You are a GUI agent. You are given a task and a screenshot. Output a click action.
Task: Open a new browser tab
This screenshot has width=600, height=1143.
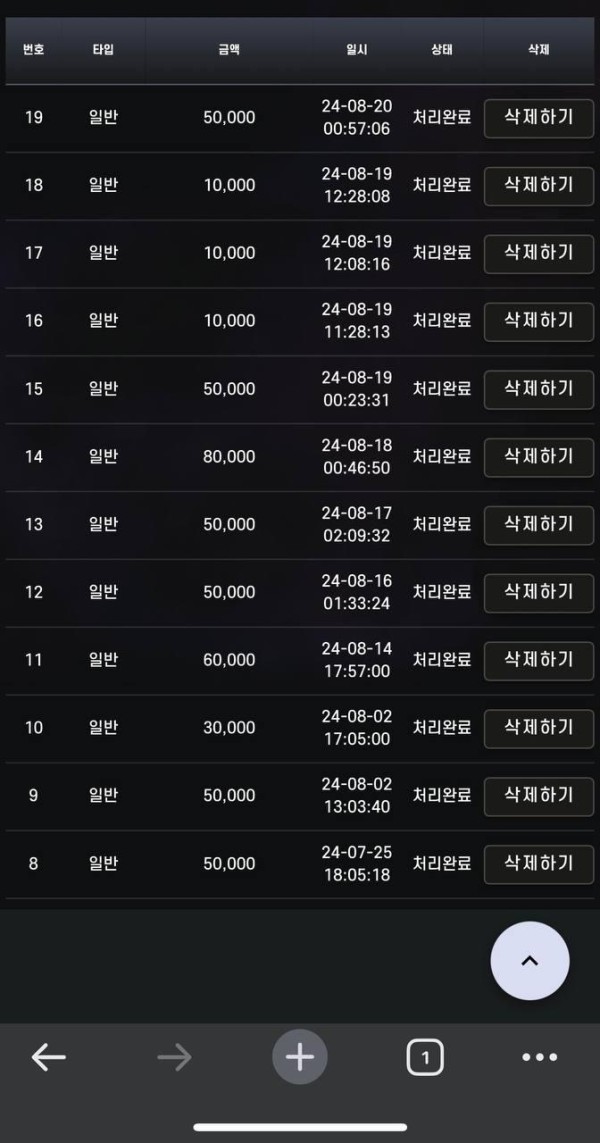pyautogui.click(x=299, y=1057)
